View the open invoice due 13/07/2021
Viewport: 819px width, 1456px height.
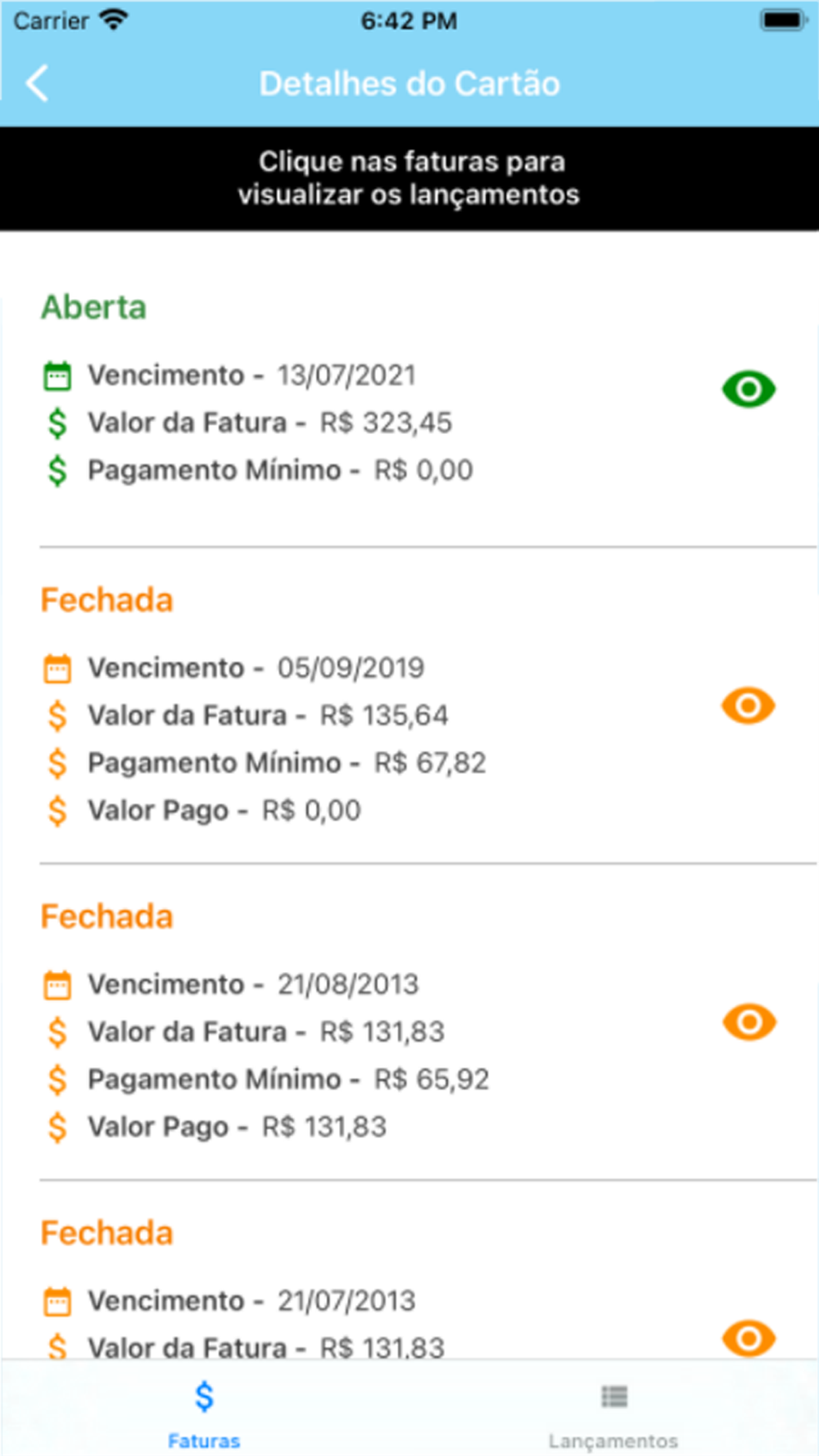749,389
